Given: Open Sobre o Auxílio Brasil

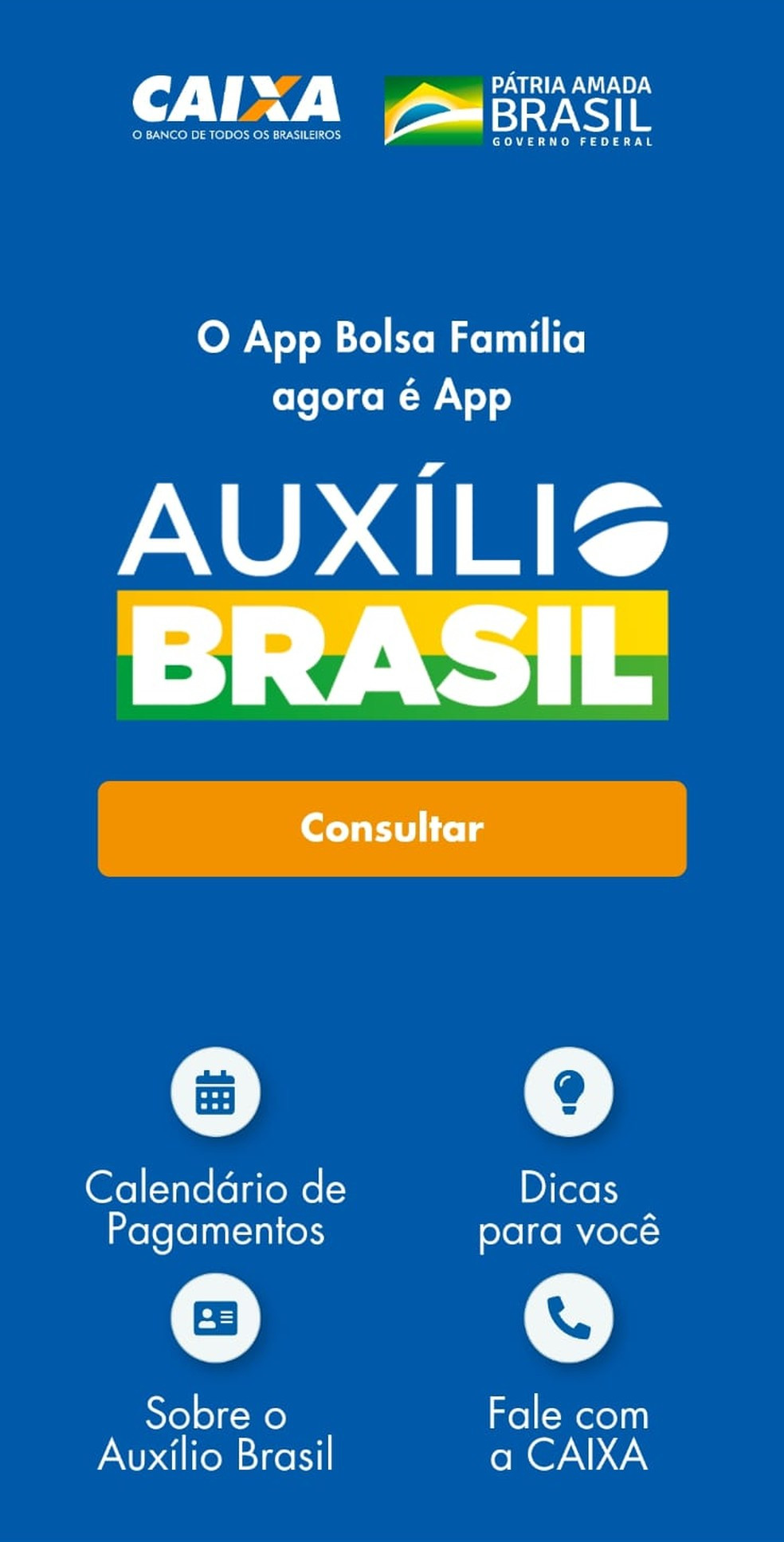Looking at the screenshot, I should click(215, 1319).
